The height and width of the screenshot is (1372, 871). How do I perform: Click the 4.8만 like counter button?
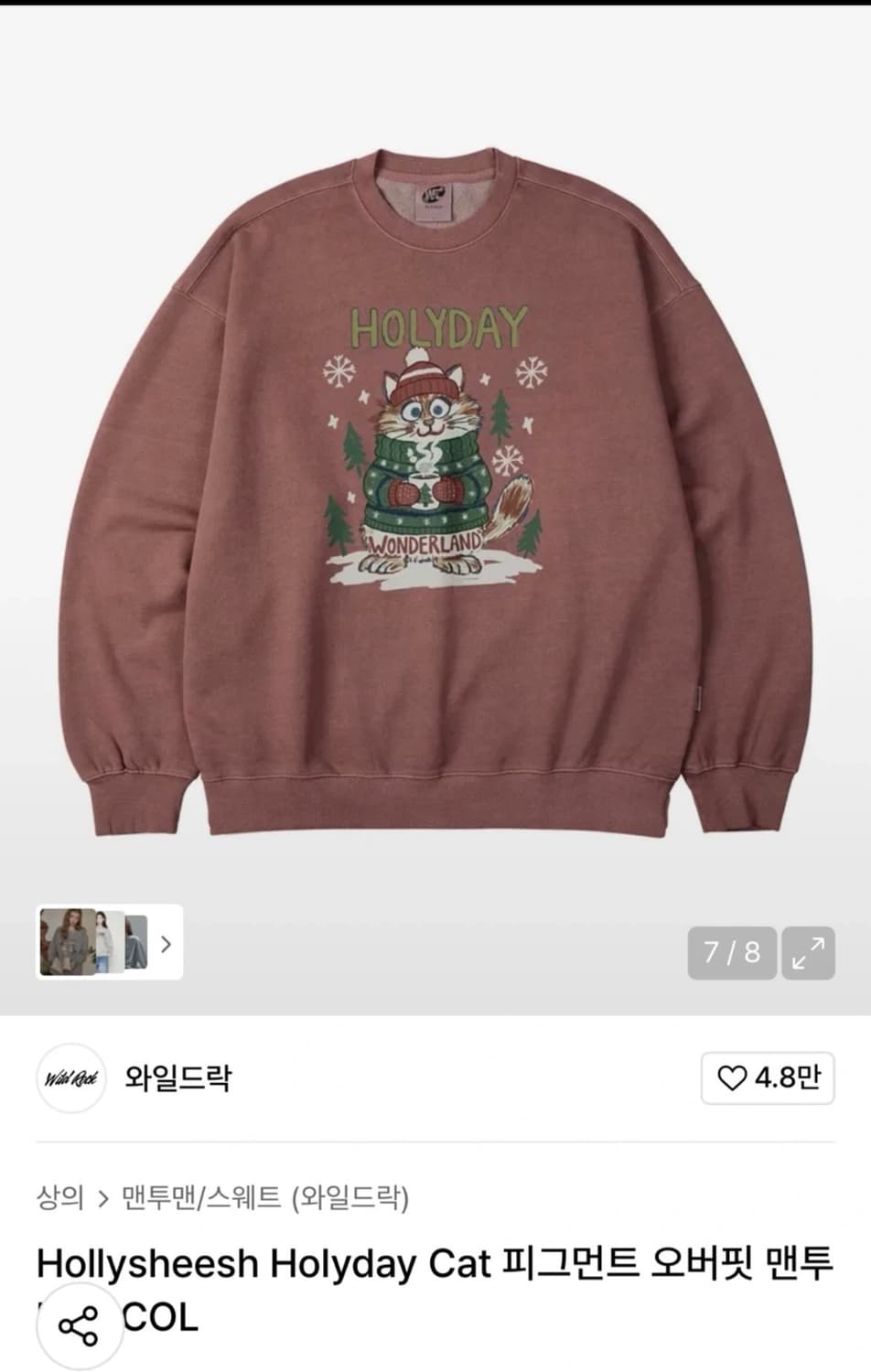[x=767, y=1077]
